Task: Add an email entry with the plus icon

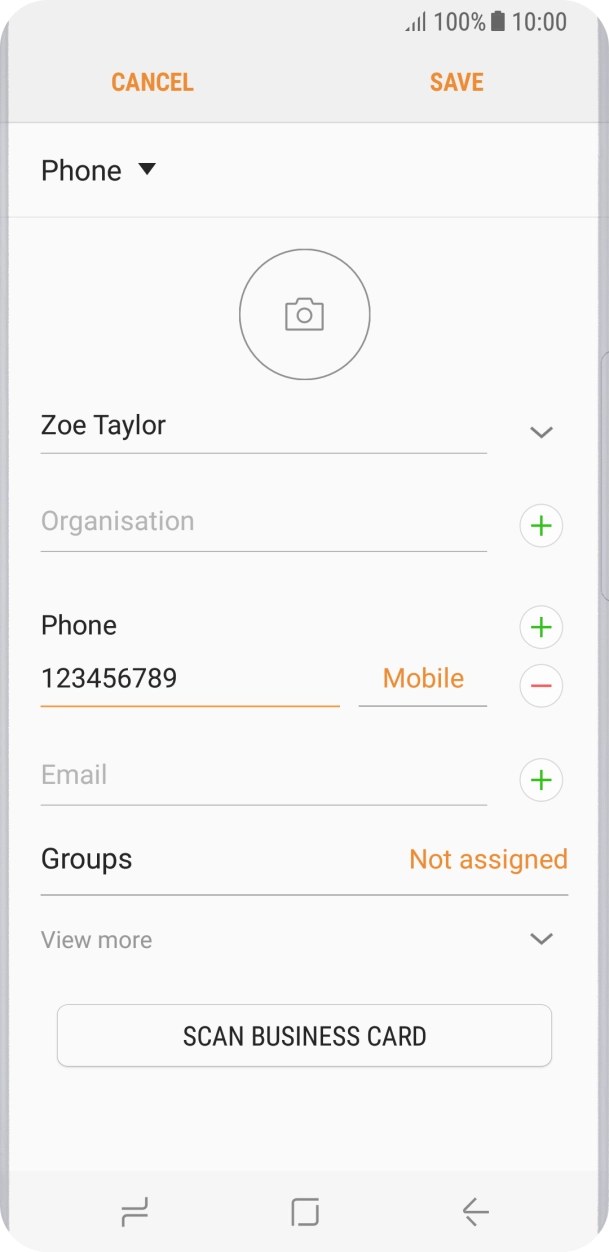Action: 541,780
